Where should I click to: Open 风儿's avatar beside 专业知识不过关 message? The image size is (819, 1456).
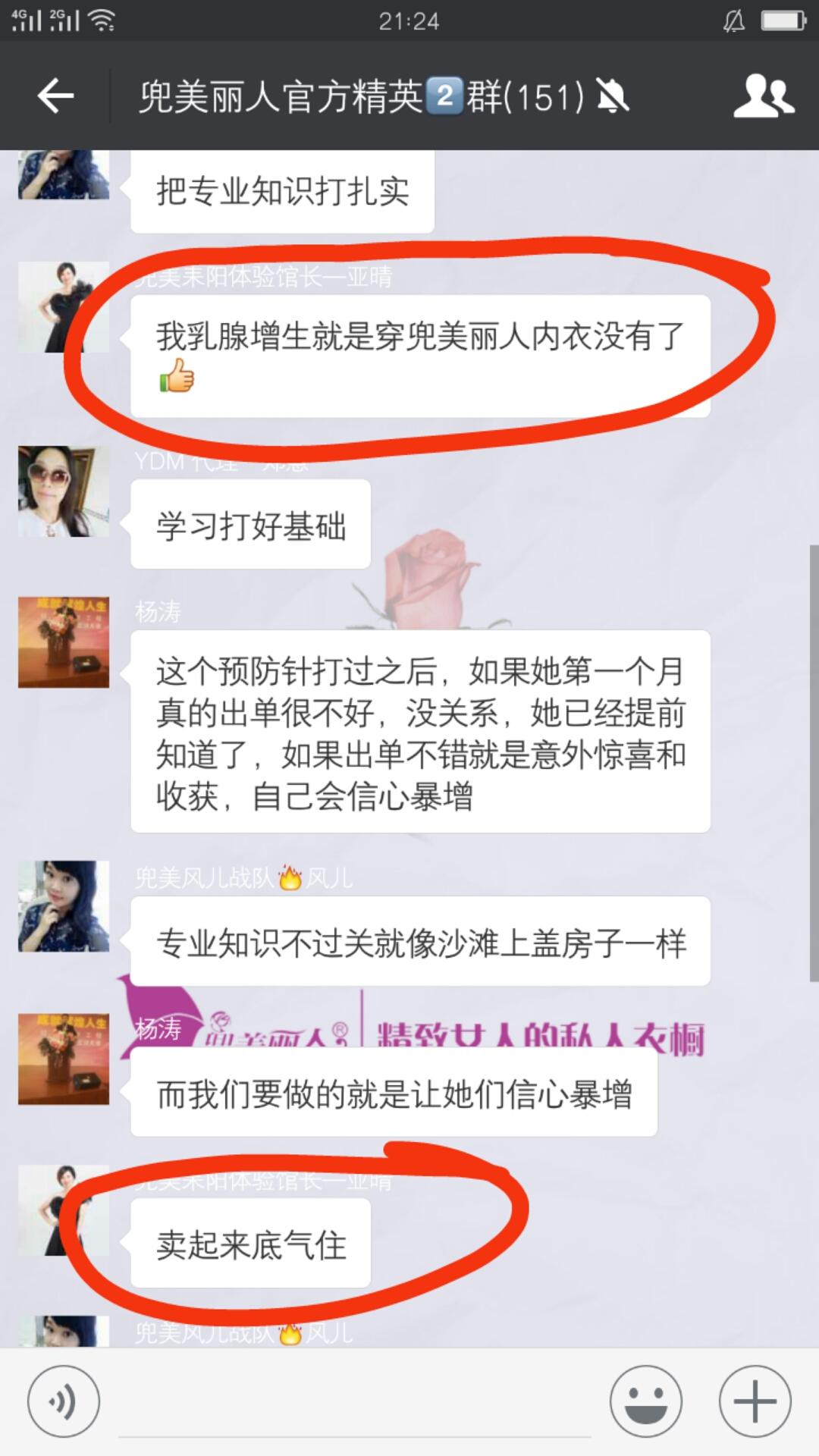[64, 906]
